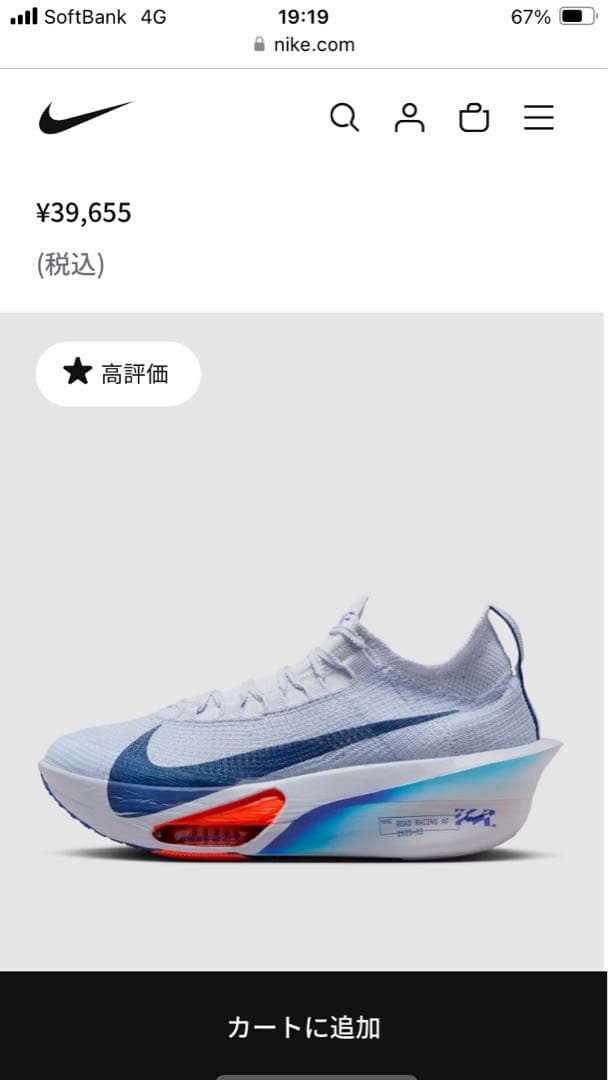
Task: Tap the カートに追加 button
Action: pos(304,1026)
